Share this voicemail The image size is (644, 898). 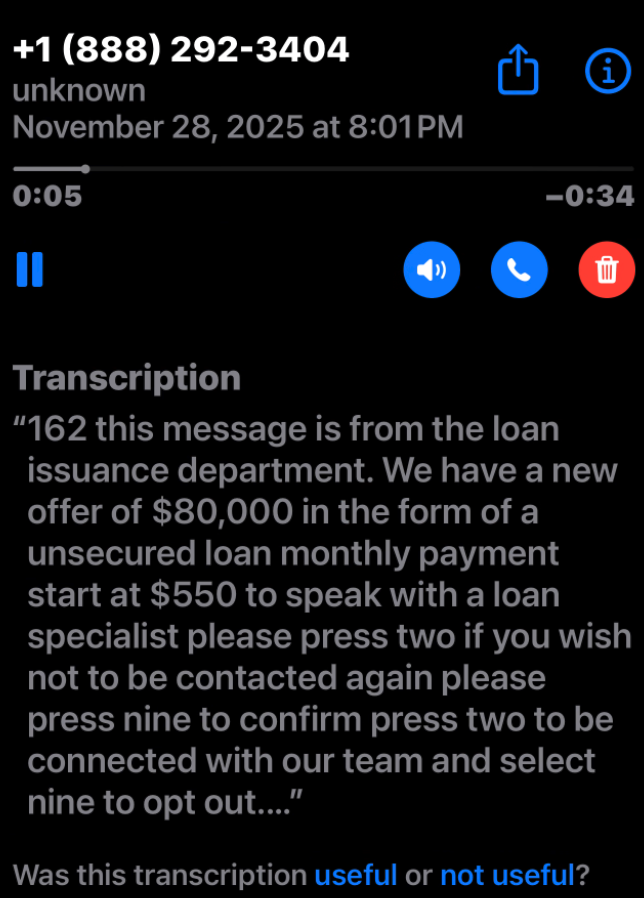pyautogui.click(x=518, y=70)
